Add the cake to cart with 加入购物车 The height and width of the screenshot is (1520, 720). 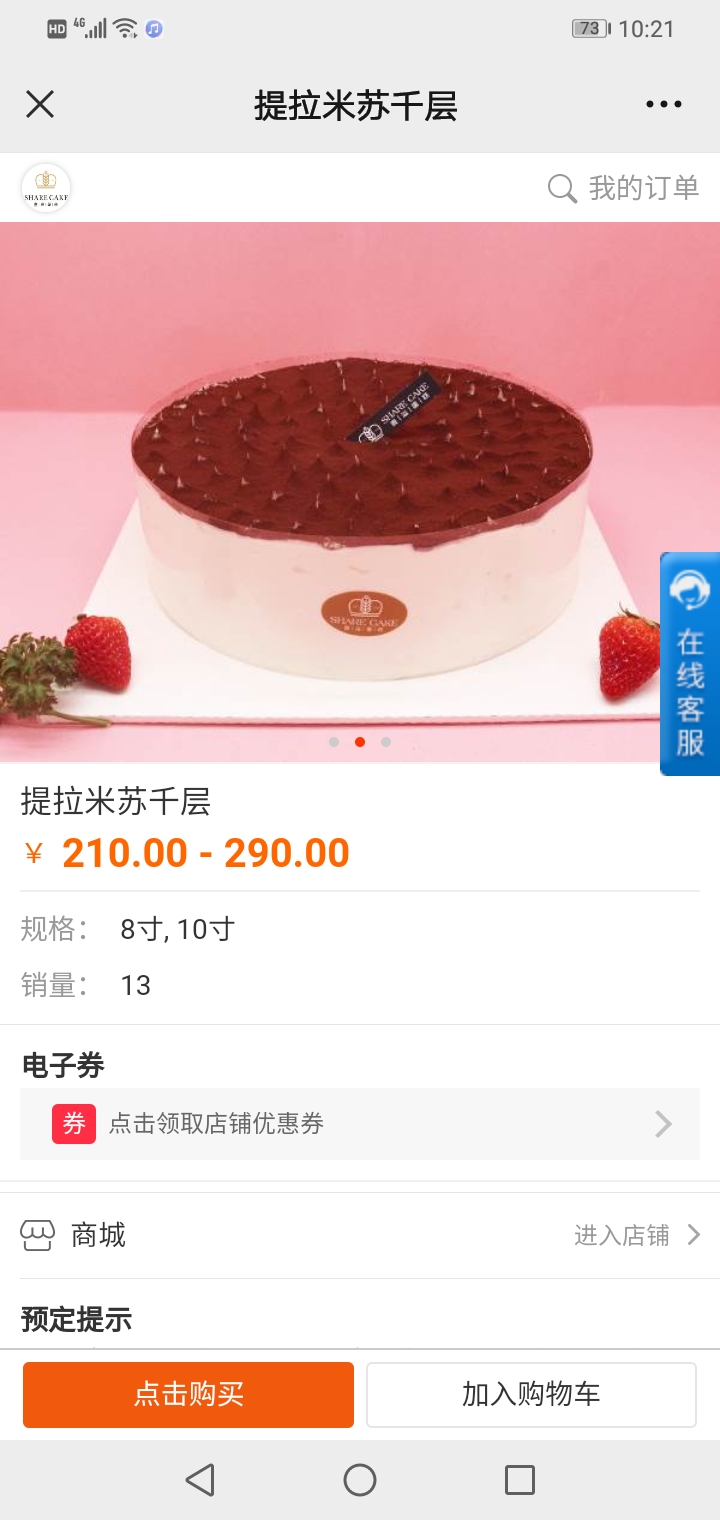pos(531,1394)
